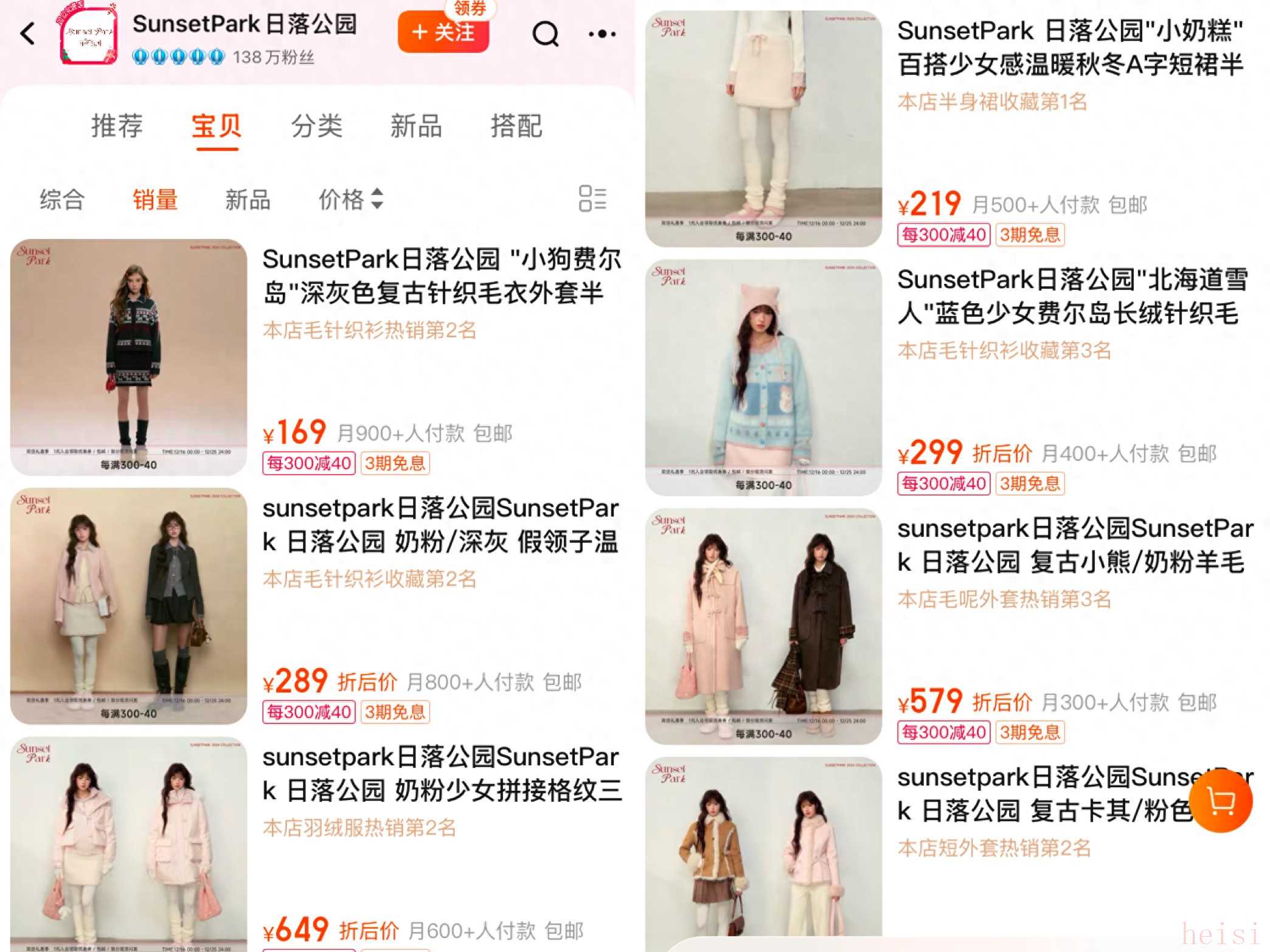
Task: Toggle the list/grid layout icon
Action: [592, 199]
